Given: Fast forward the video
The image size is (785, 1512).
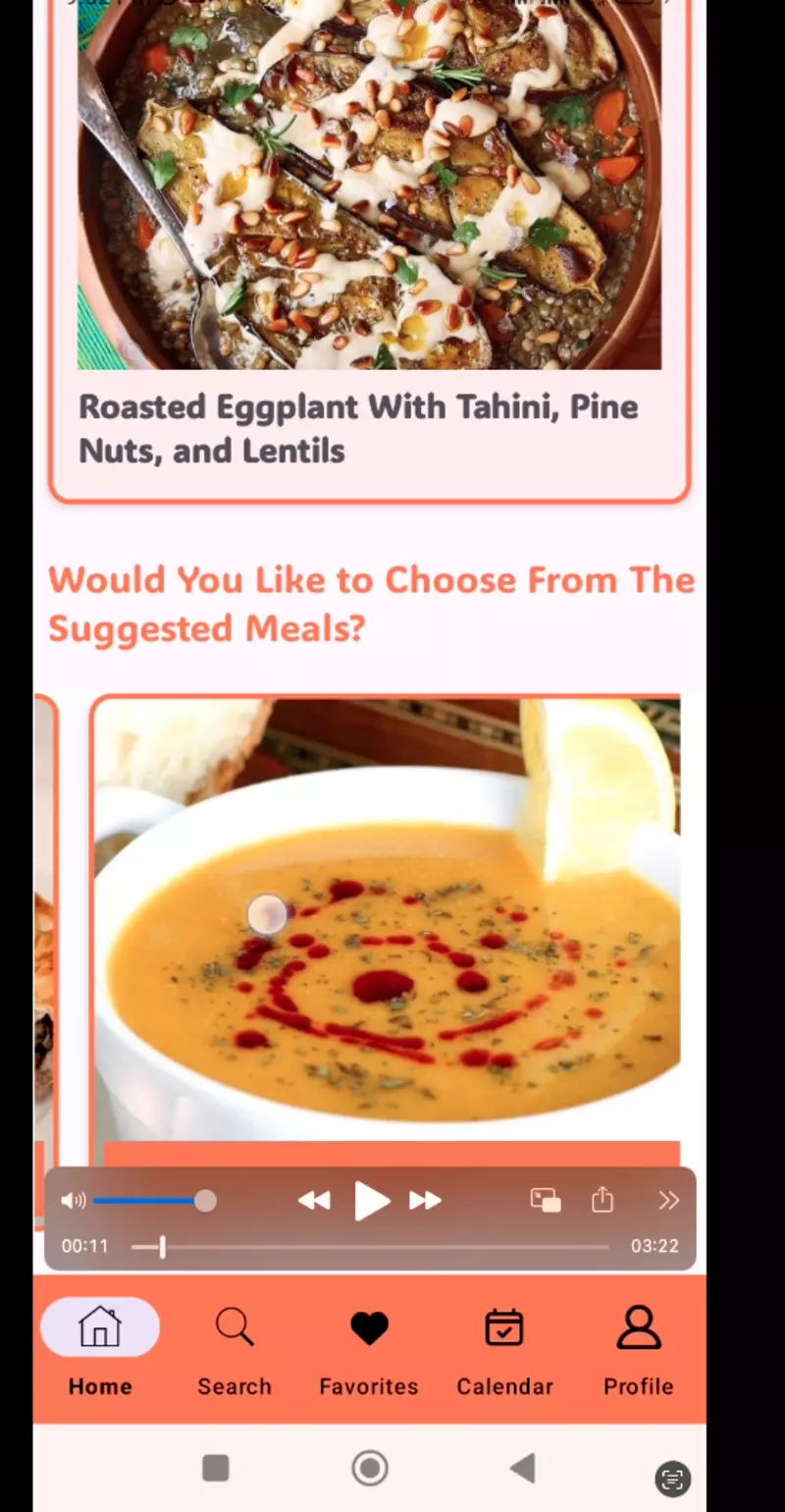Looking at the screenshot, I should point(426,1200).
